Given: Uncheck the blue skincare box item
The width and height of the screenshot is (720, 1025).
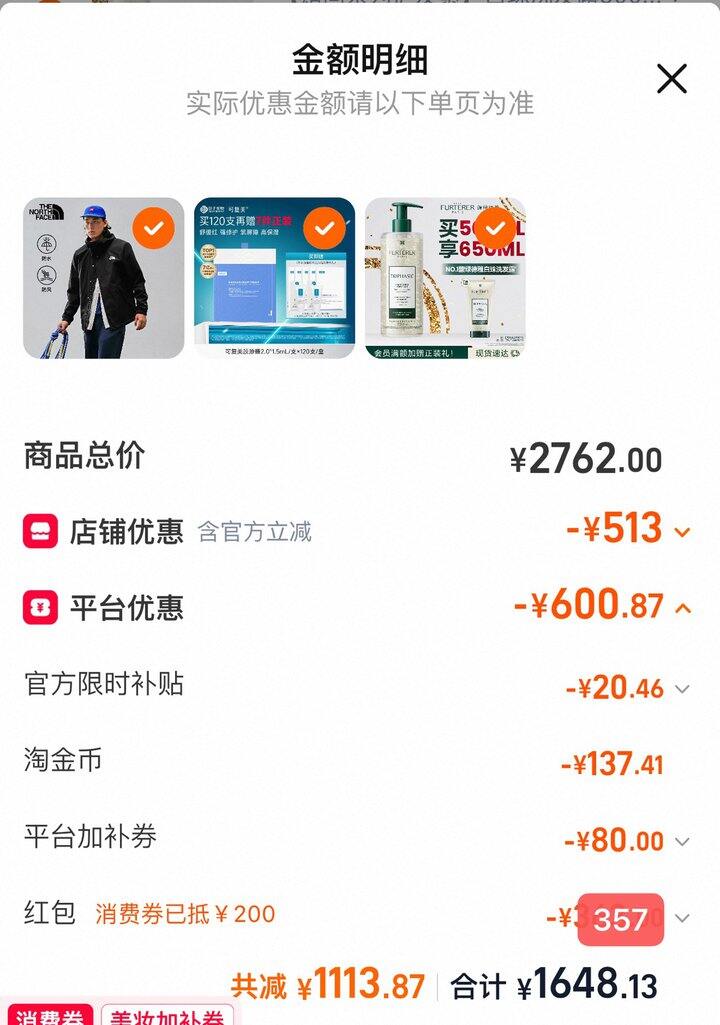Looking at the screenshot, I should coord(324,229).
